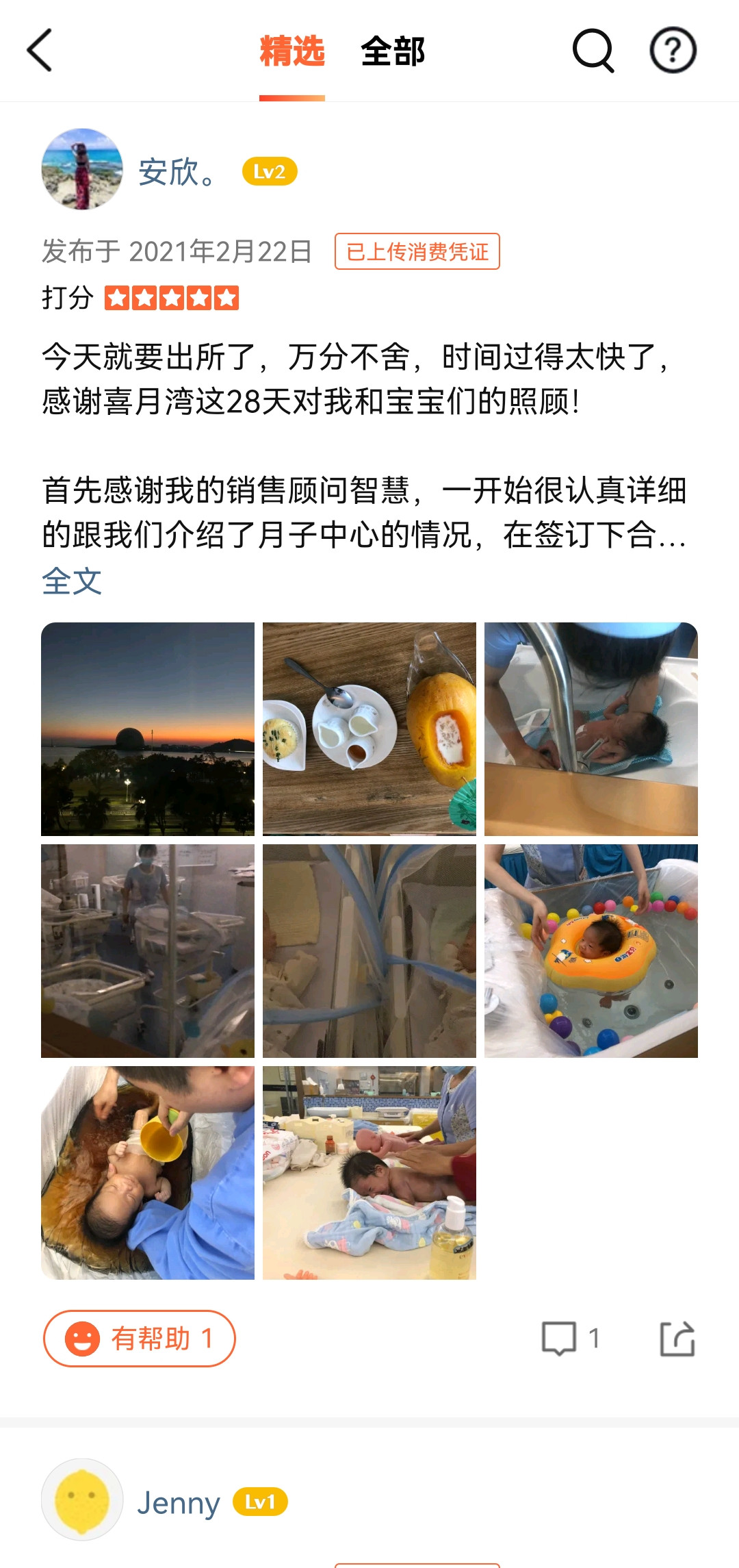Open the nursery room cribs photo
This screenshot has width=739, height=1568.
coord(148,950)
